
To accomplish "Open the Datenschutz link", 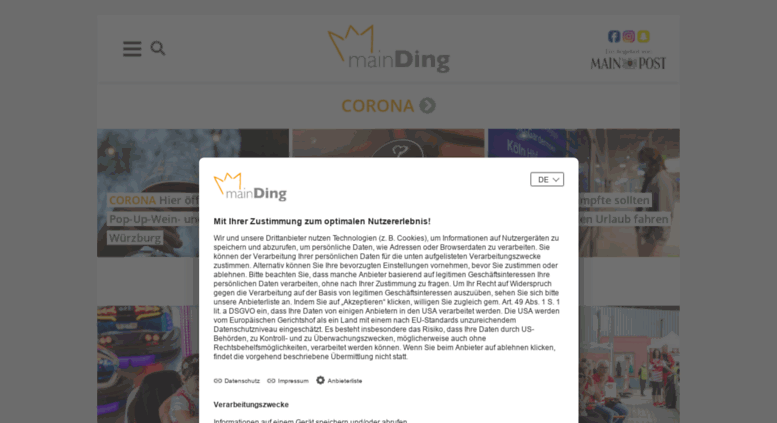I will (x=241, y=380).
